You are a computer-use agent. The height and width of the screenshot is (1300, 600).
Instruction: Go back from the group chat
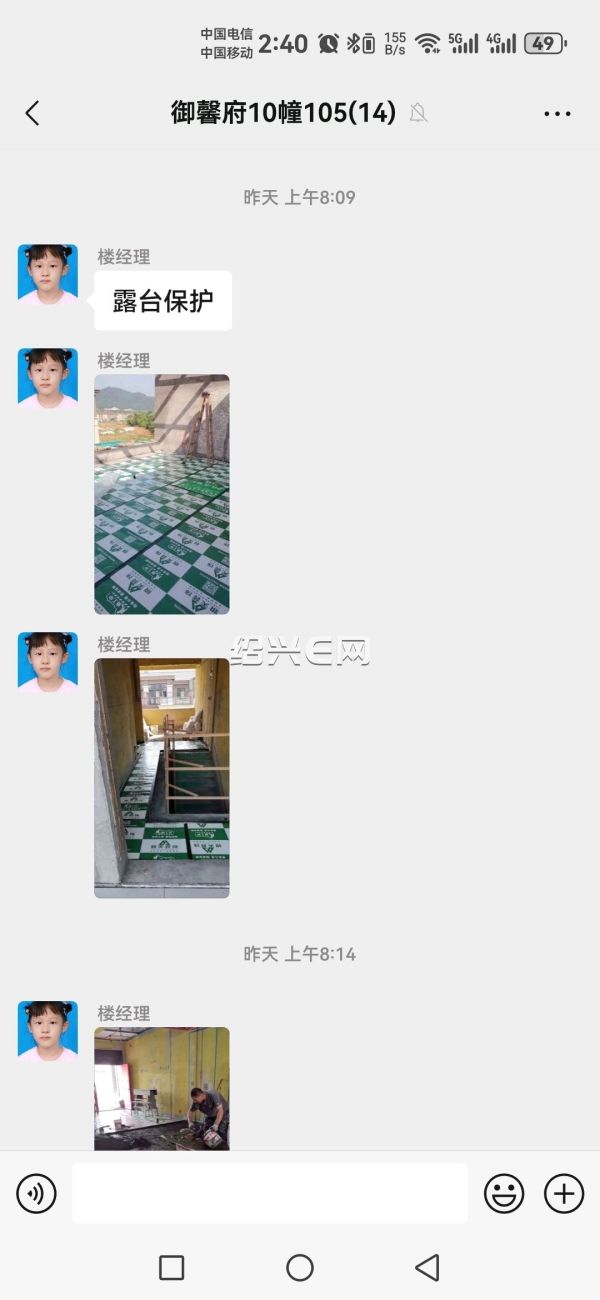click(32, 113)
